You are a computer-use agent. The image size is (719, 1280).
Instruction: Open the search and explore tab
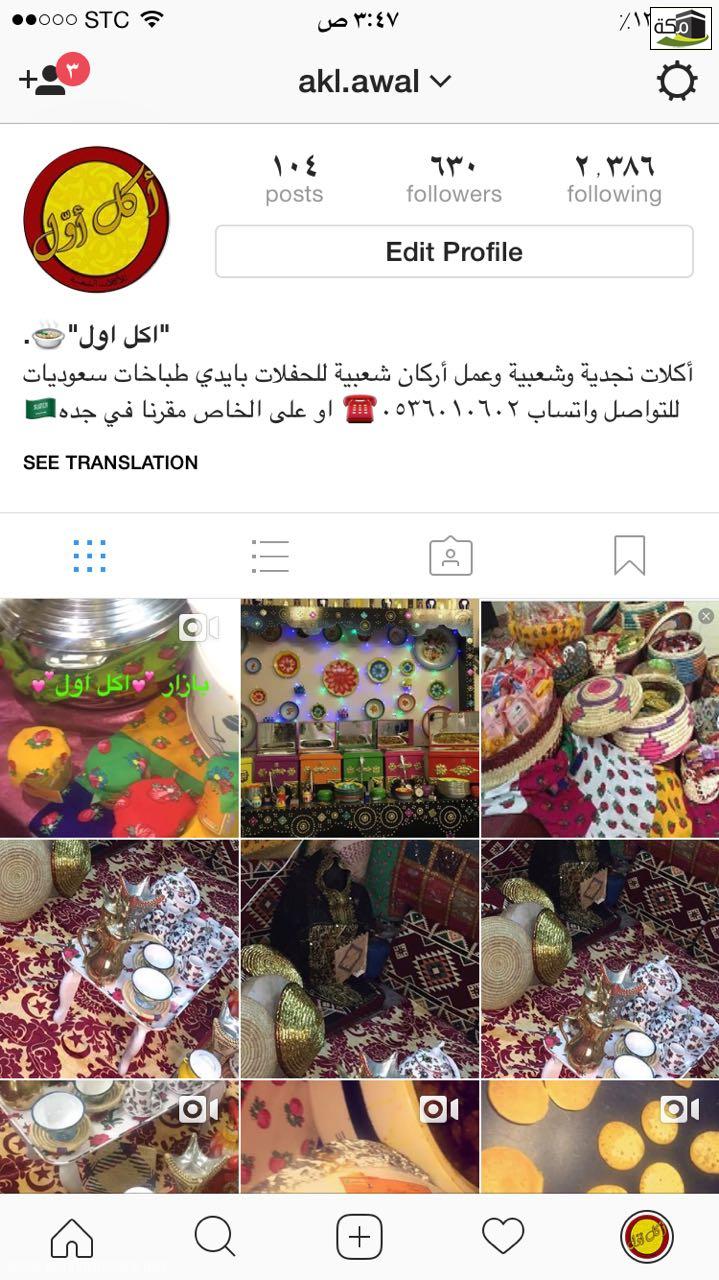click(x=215, y=1238)
